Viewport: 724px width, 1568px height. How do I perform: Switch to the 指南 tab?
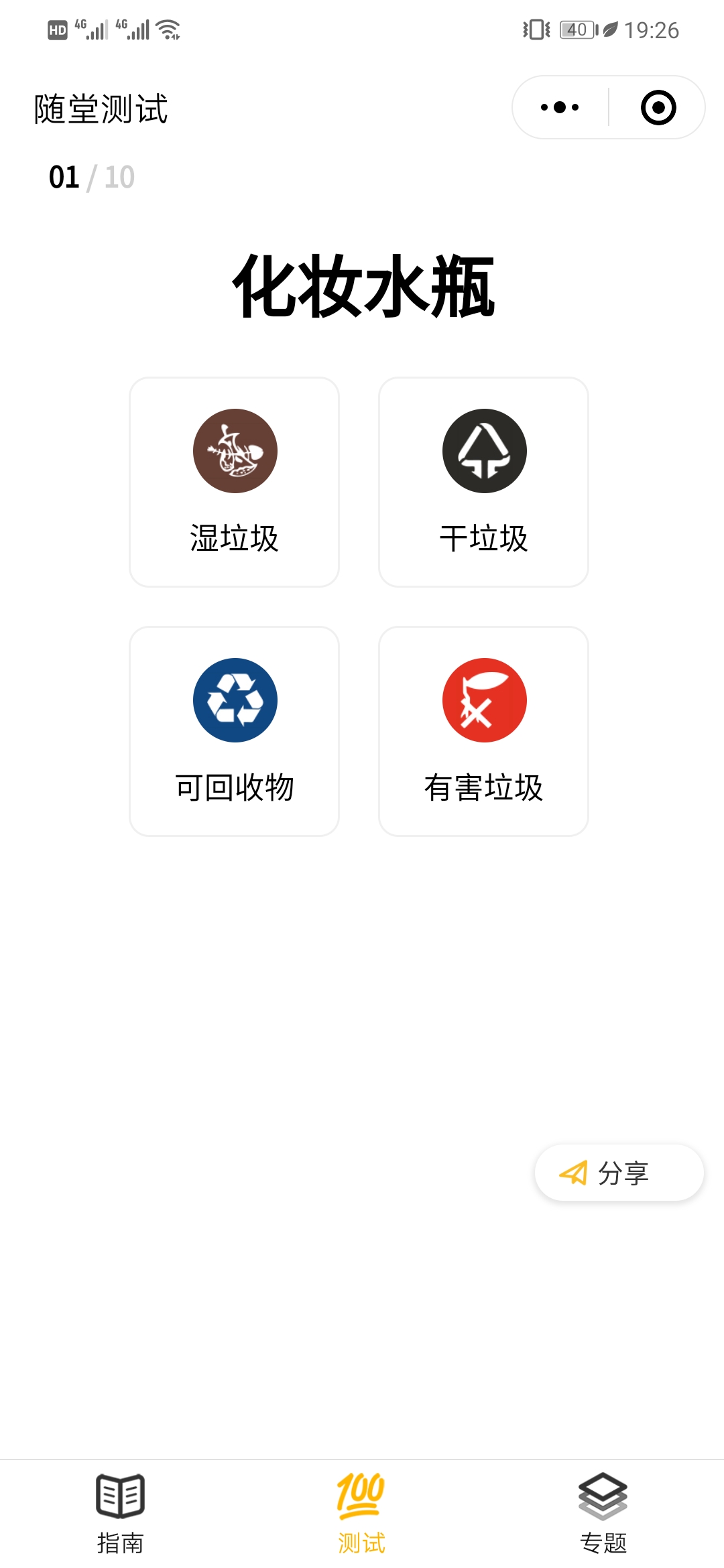click(x=121, y=1514)
